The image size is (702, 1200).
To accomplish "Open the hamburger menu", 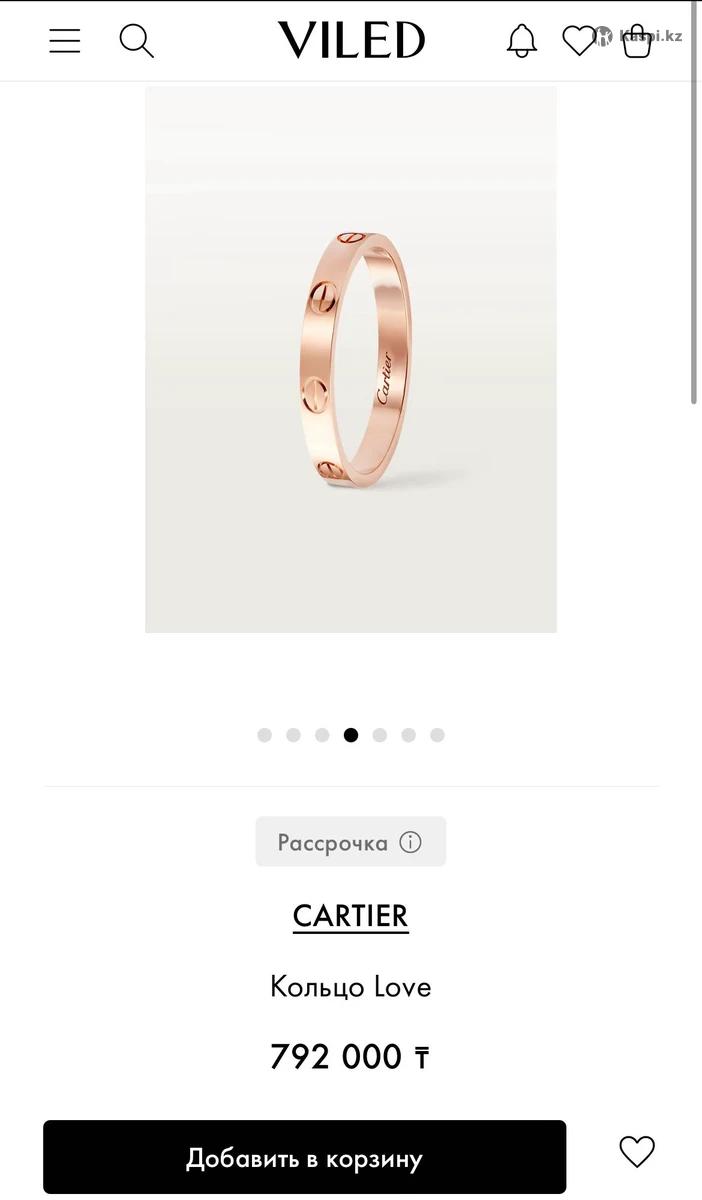I will point(65,40).
